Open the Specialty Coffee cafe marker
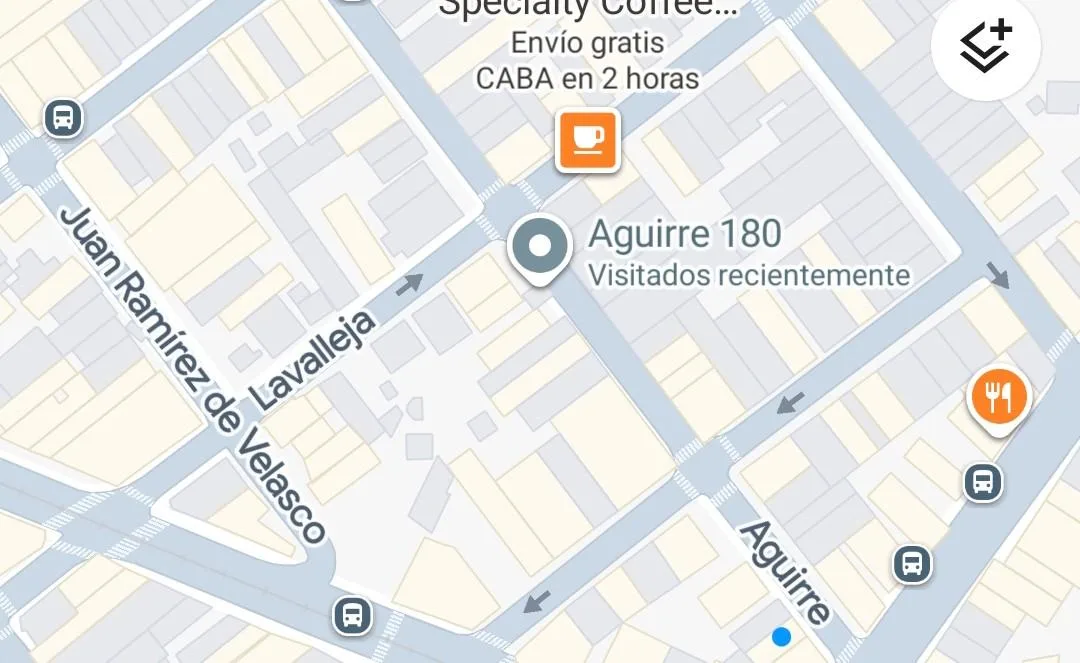Screen dimensions: 1080x663 [x=588, y=140]
